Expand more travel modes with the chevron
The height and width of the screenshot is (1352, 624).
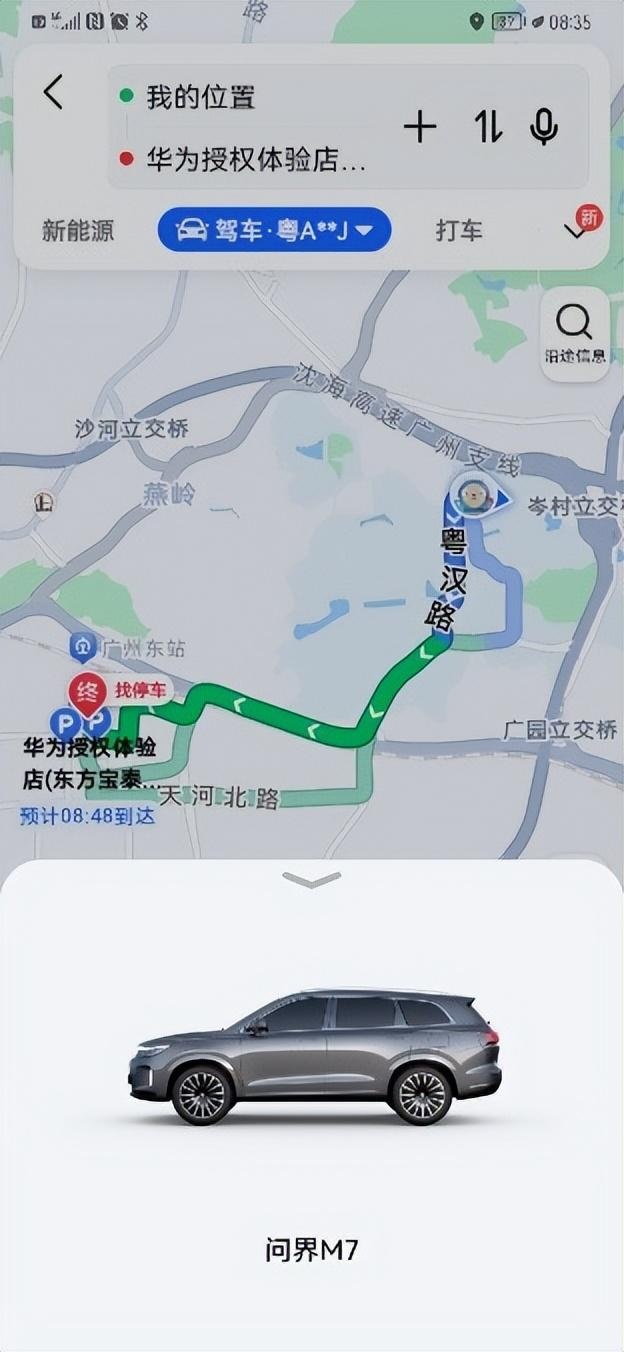[x=576, y=232]
